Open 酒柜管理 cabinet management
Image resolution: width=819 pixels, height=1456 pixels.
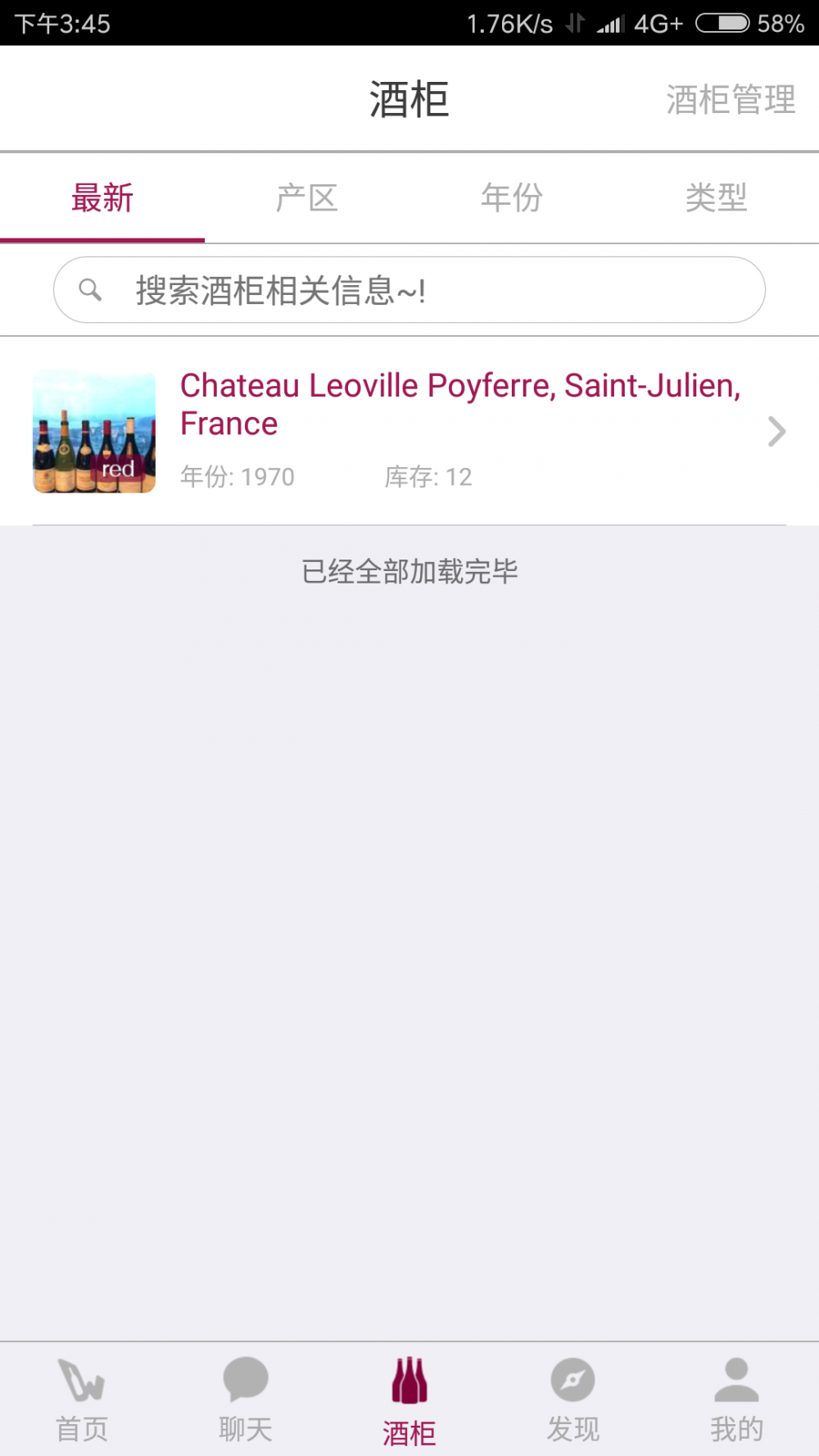pyautogui.click(x=730, y=100)
